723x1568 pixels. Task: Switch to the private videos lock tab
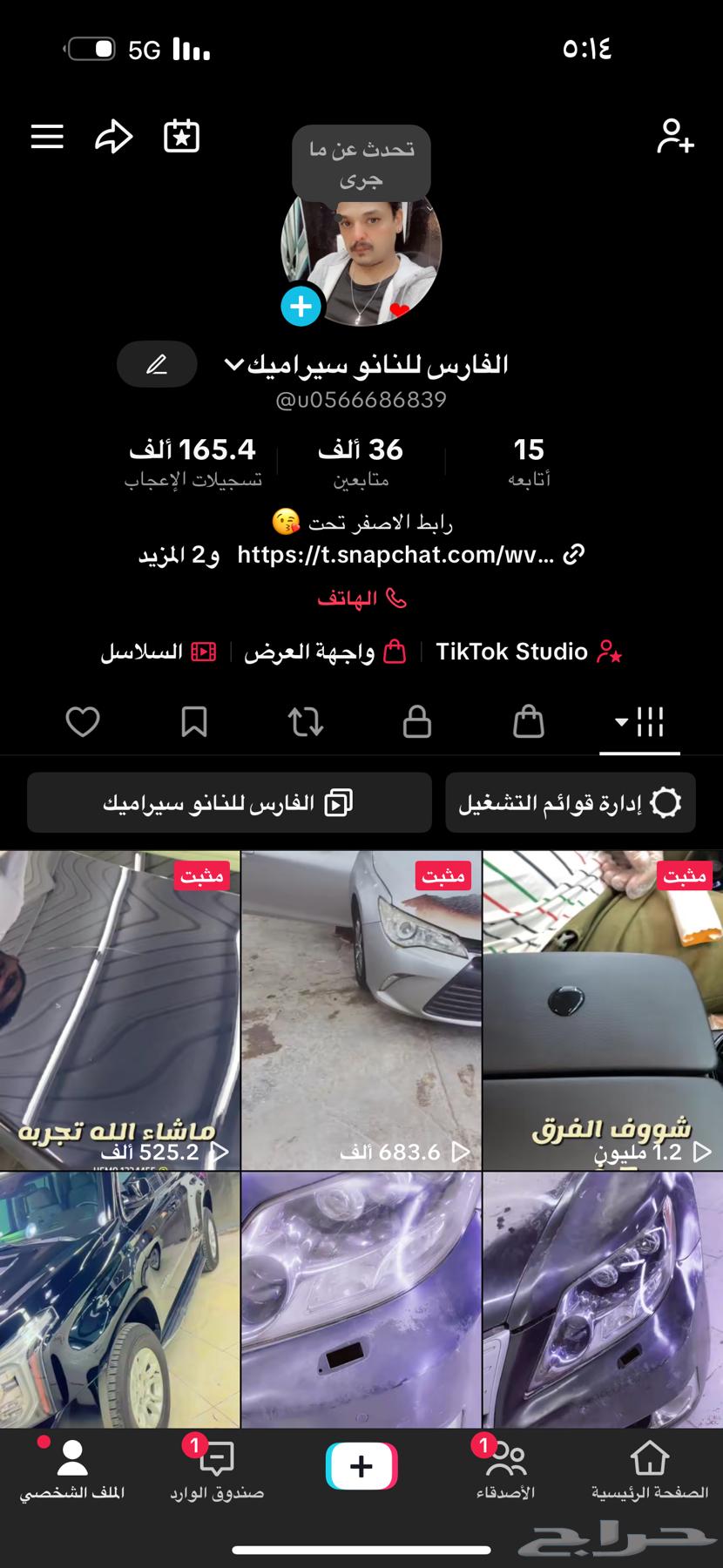pyautogui.click(x=417, y=722)
